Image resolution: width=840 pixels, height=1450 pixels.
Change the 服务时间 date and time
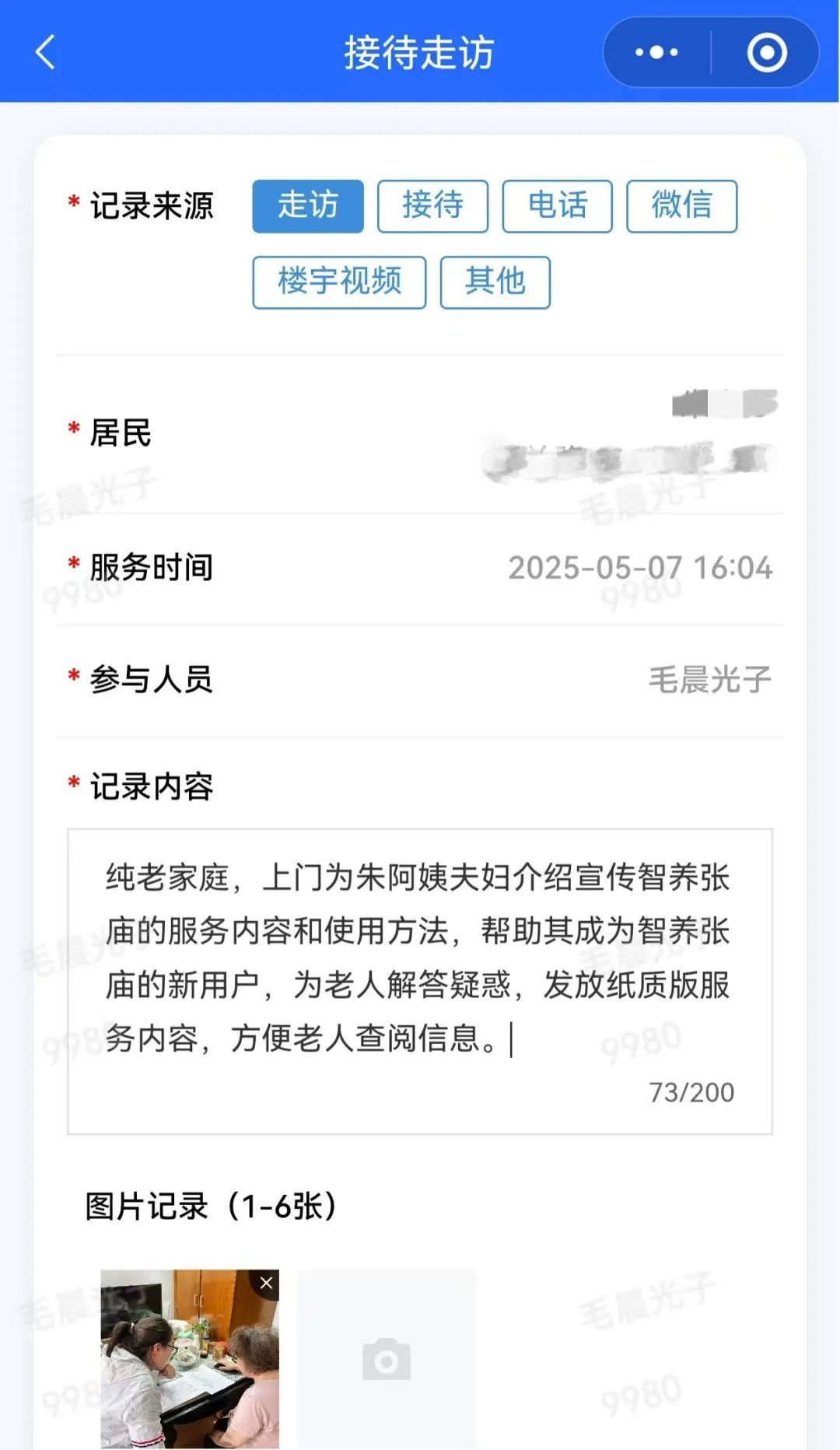pos(639,568)
